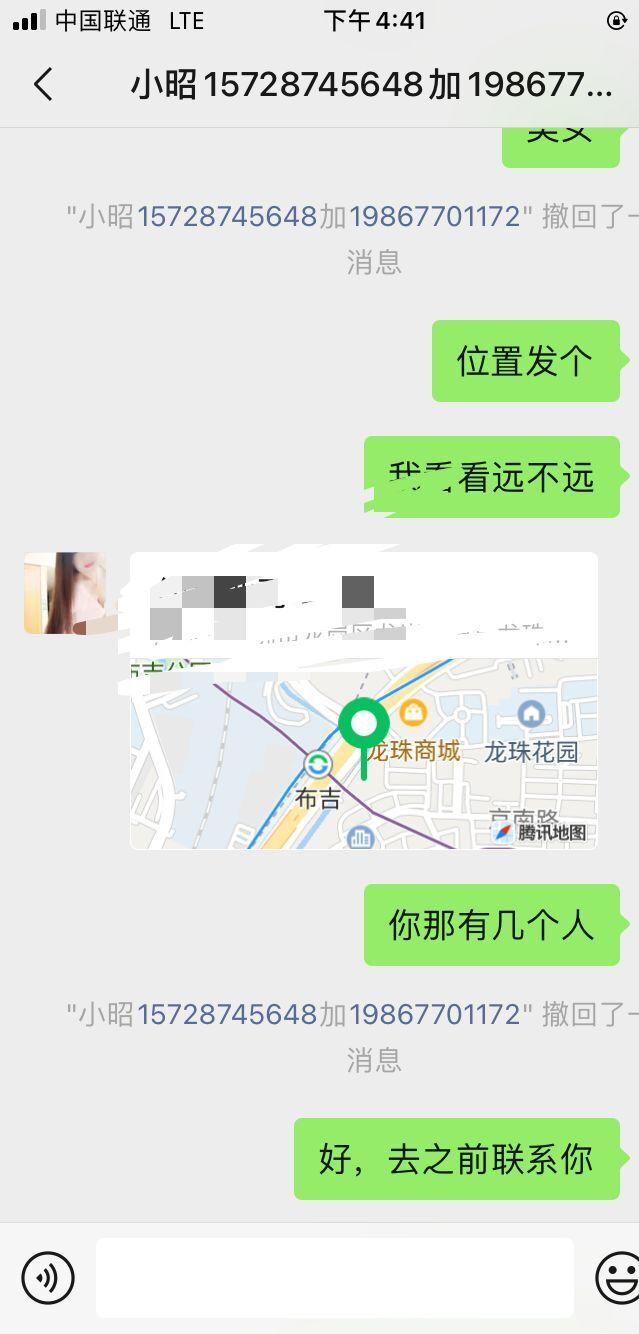Switch to voice message input
The height and width of the screenshot is (1334, 639).
pos(47,1277)
